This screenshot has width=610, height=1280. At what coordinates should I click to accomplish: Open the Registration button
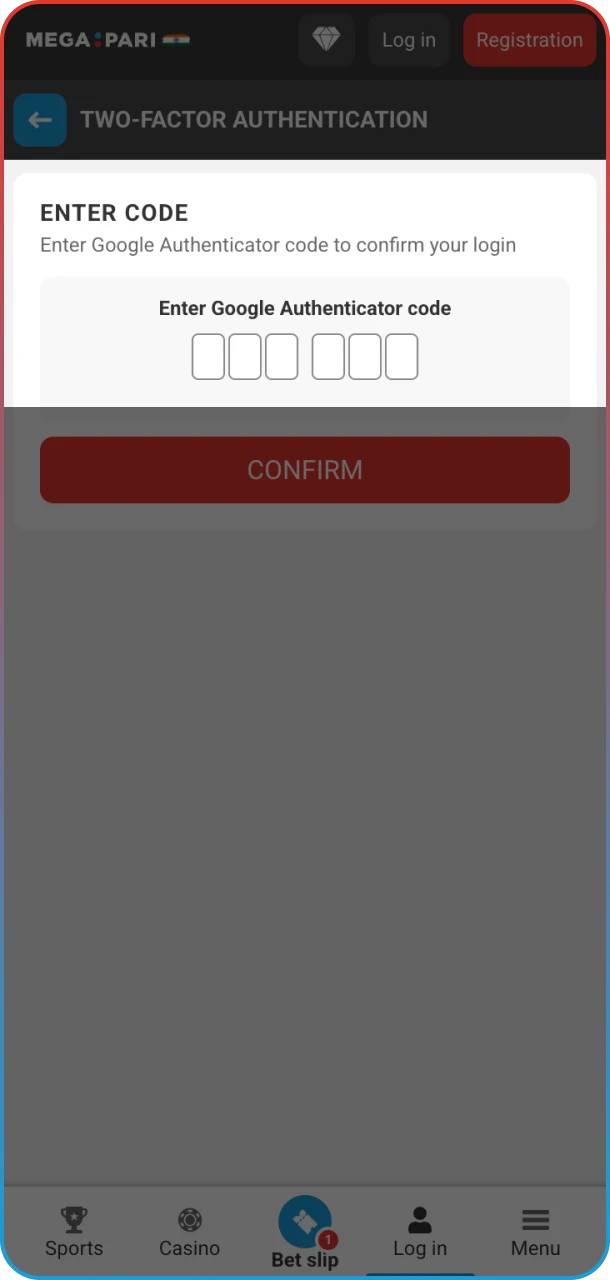click(x=529, y=40)
